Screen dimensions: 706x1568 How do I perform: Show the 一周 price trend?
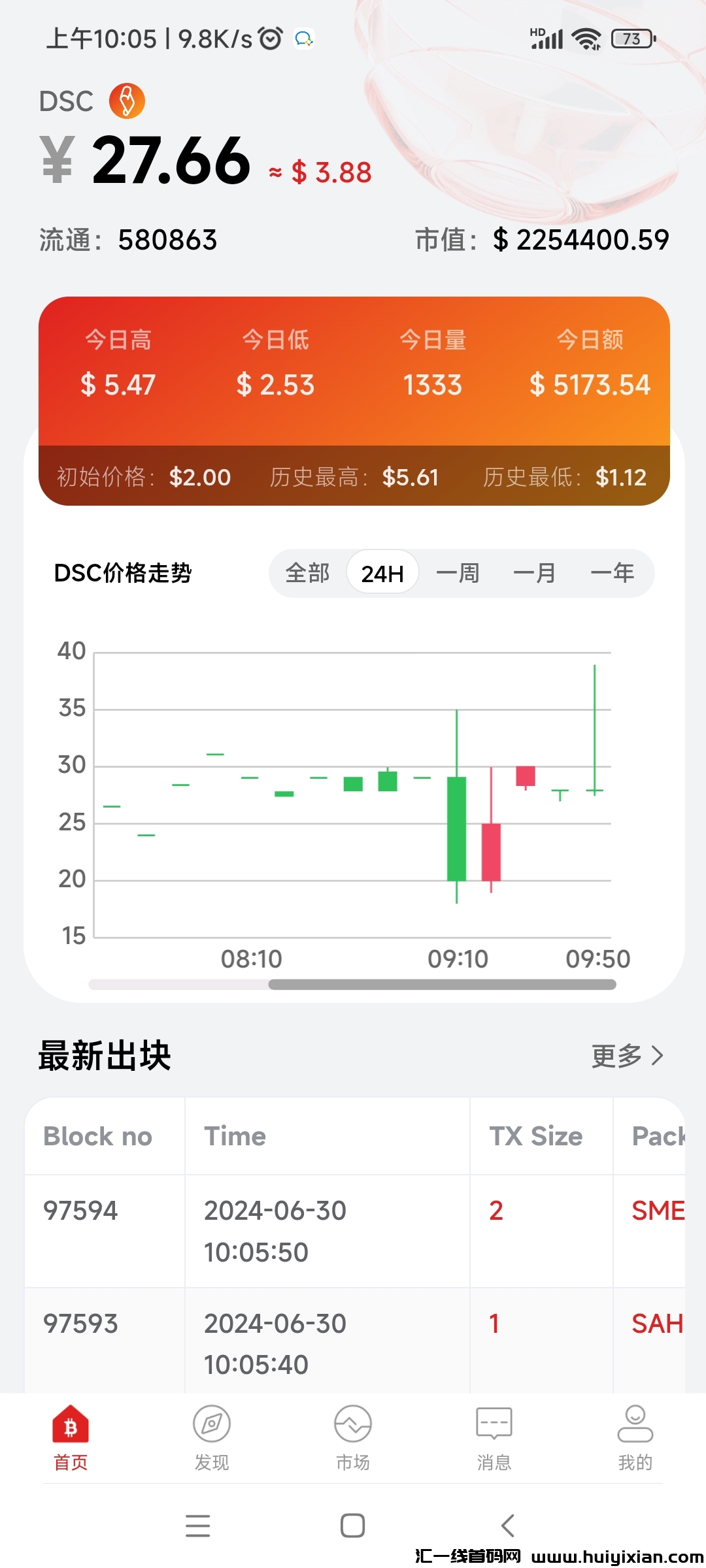point(458,573)
